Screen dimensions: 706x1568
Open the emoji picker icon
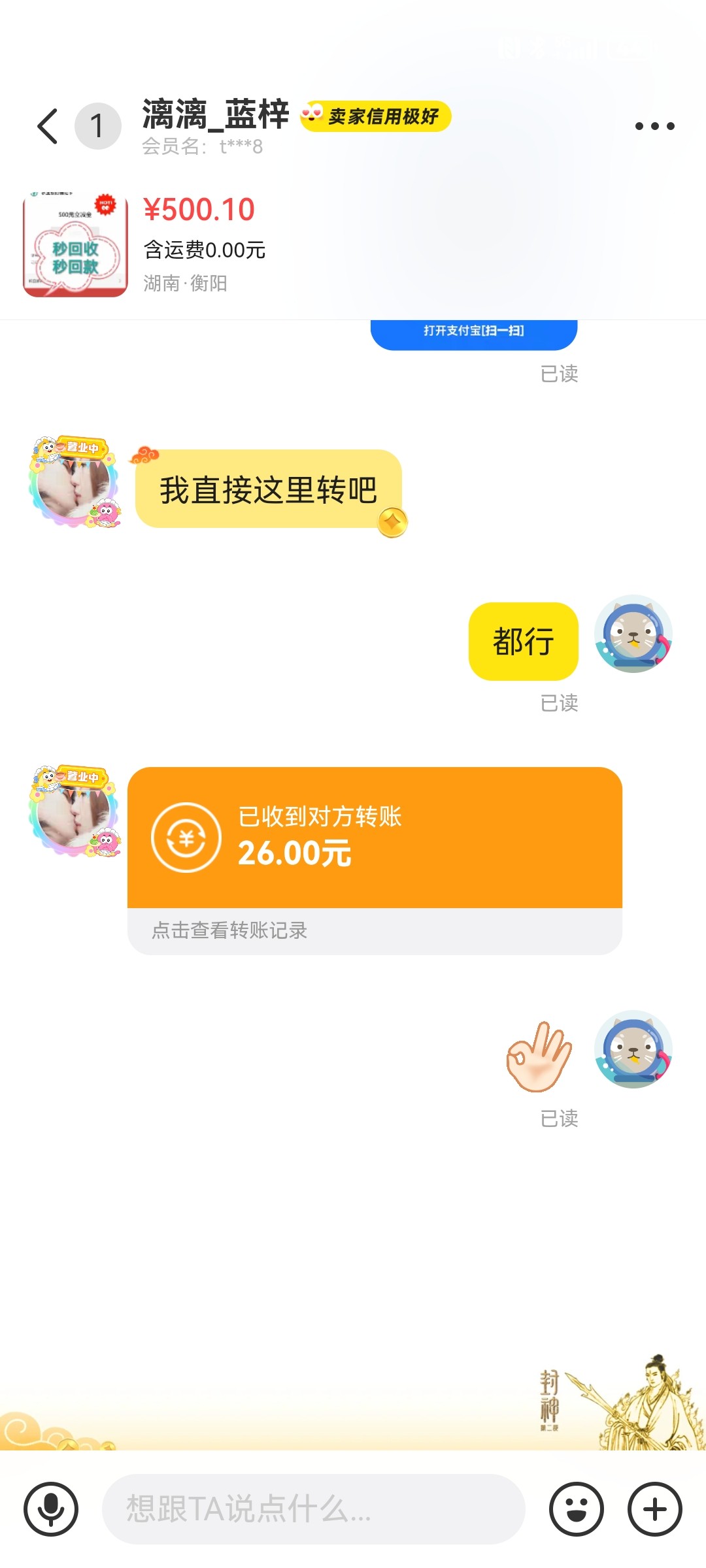tap(576, 1509)
